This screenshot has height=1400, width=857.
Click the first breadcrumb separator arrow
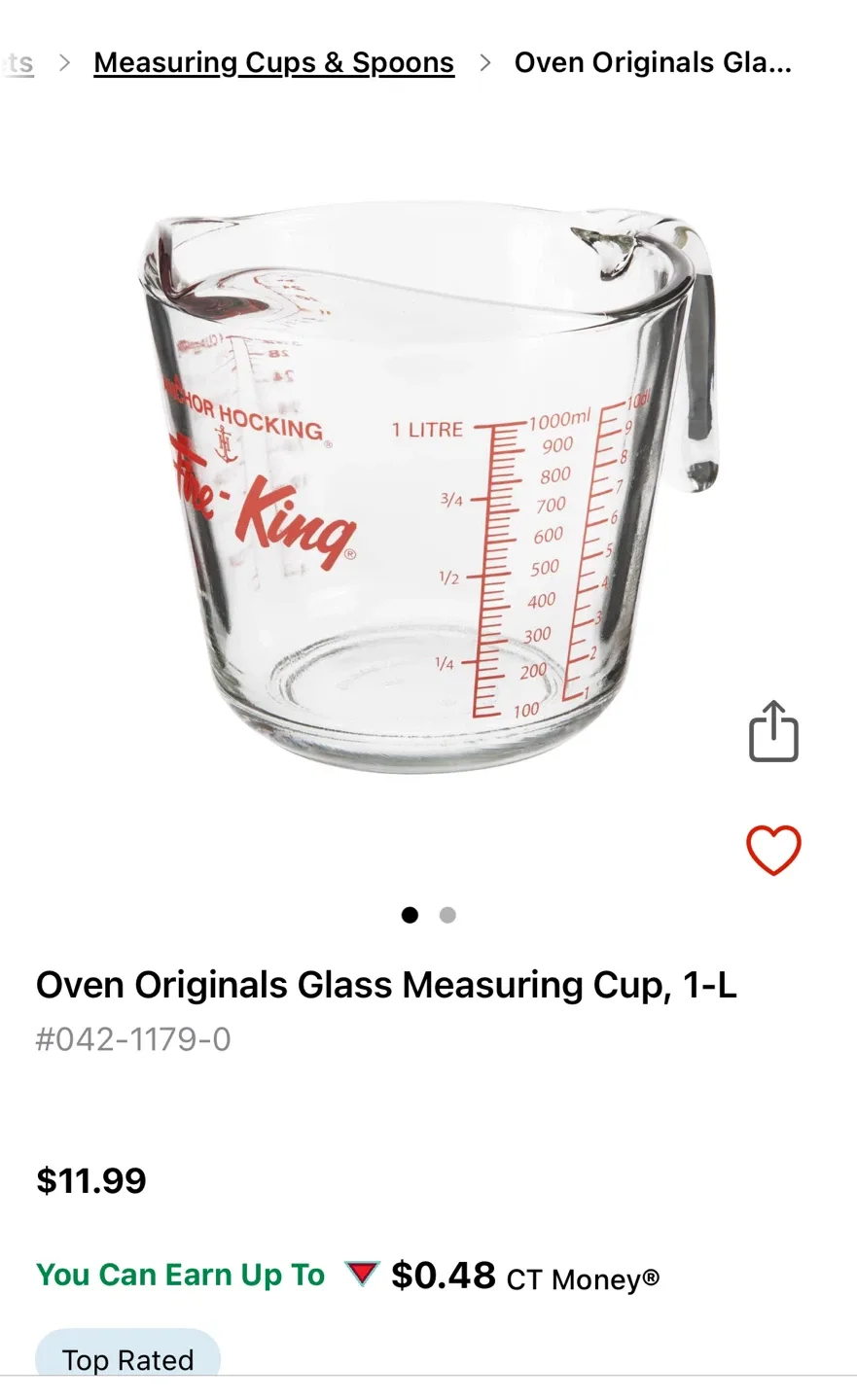point(64,61)
